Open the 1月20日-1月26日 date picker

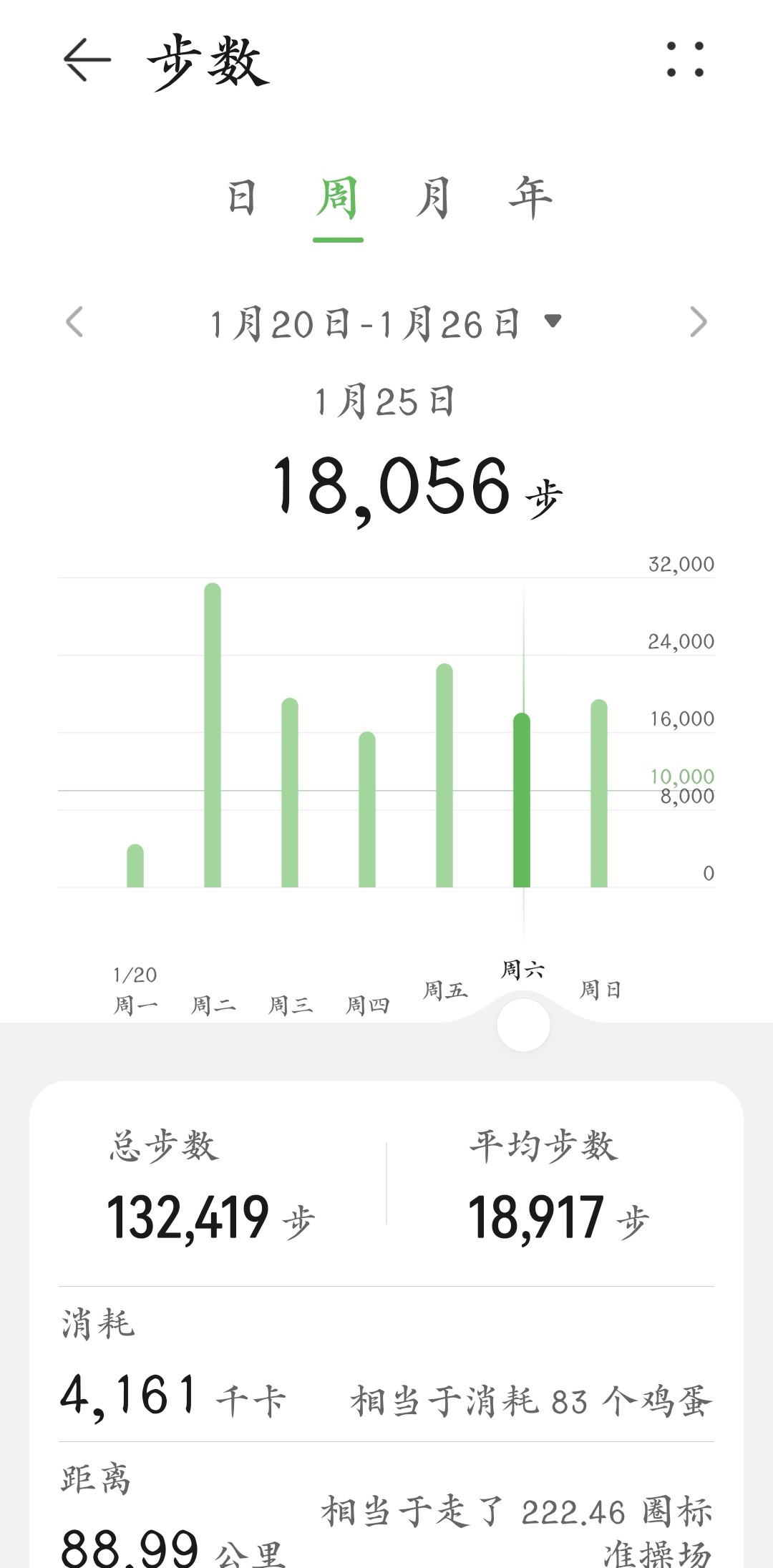tap(385, 323)
